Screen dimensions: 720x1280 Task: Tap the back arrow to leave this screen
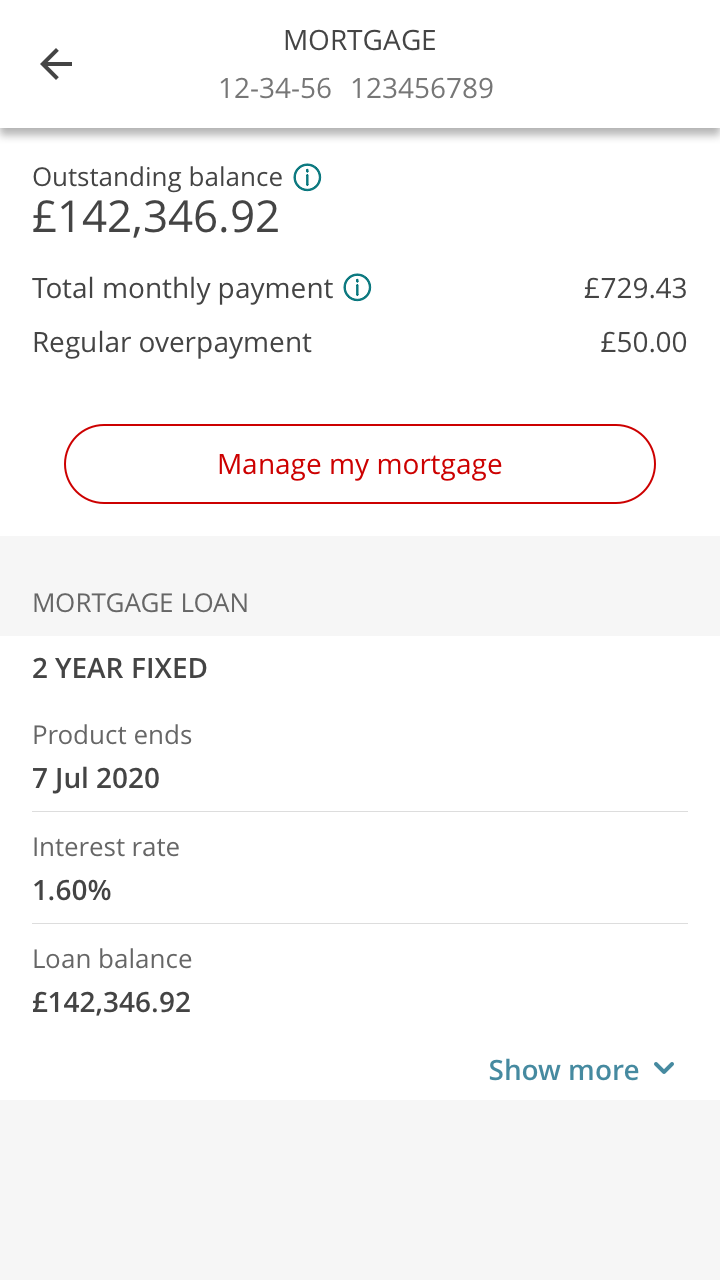tap(57, 63)
